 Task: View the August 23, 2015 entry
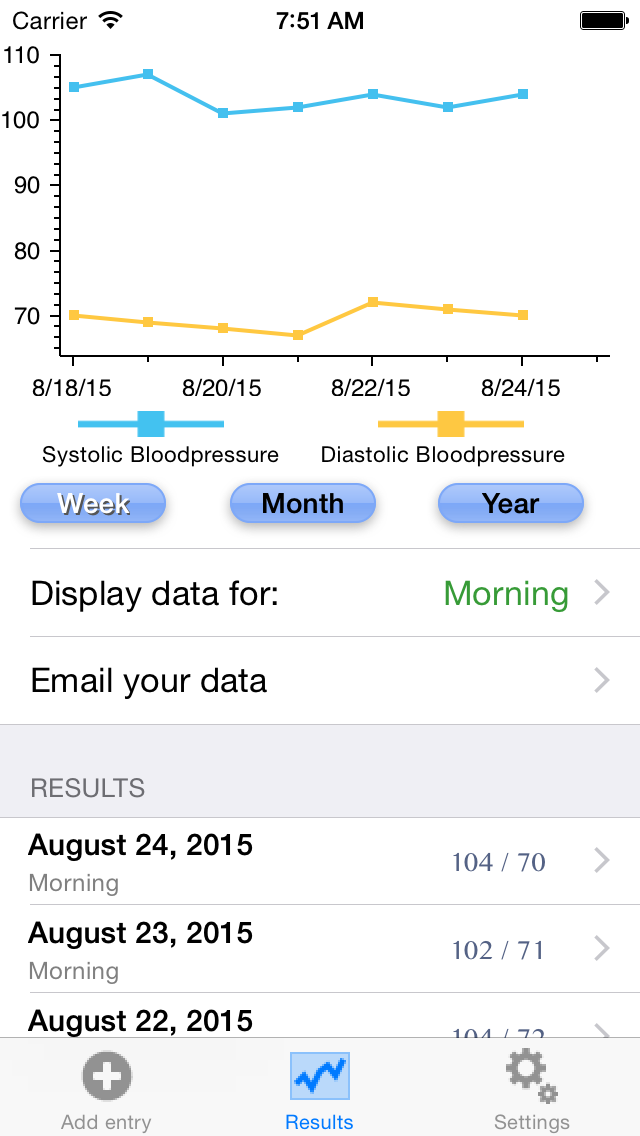coord(320,949)
